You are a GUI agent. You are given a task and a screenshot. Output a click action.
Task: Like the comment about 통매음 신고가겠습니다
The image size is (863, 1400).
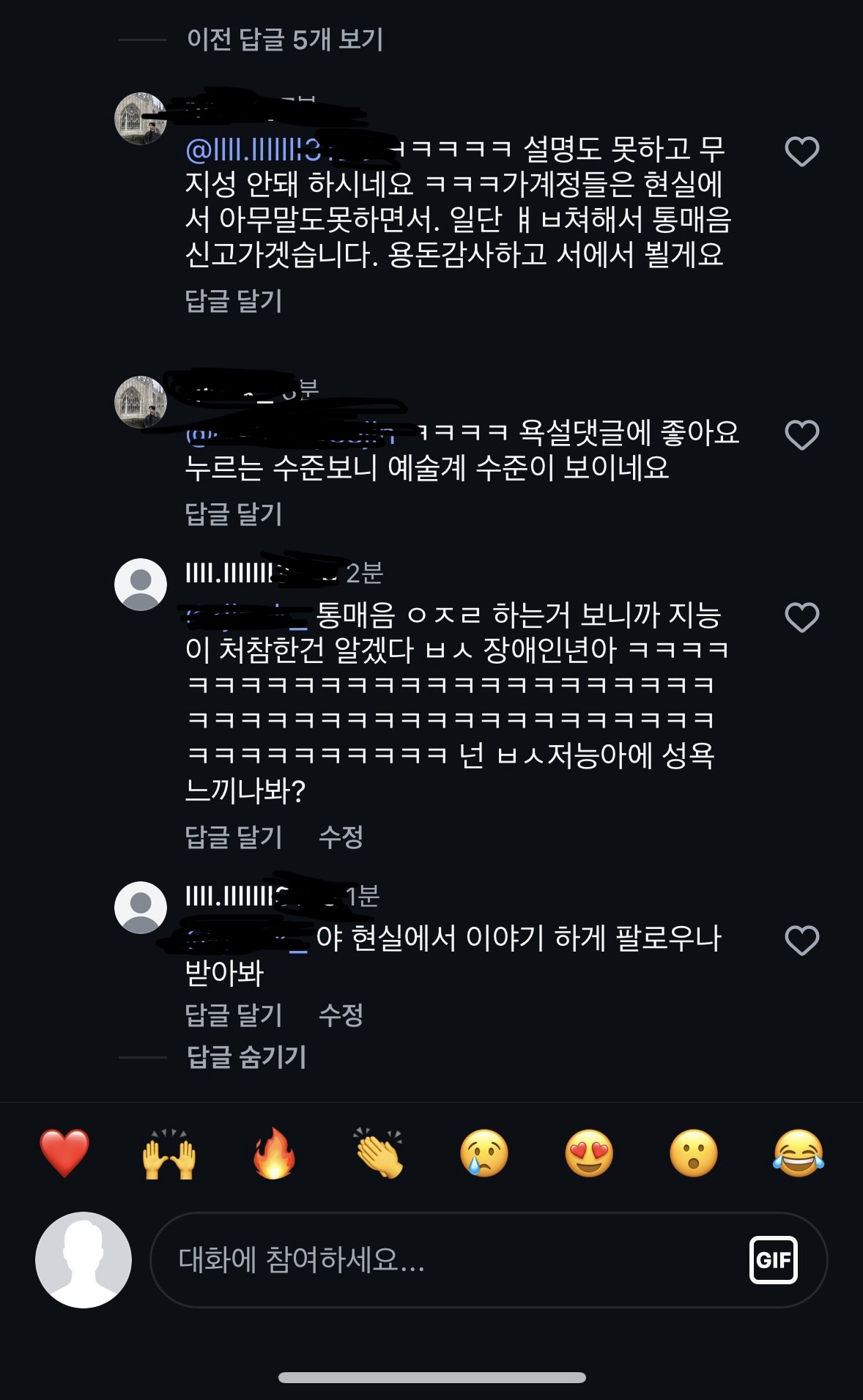coord(801,152)
